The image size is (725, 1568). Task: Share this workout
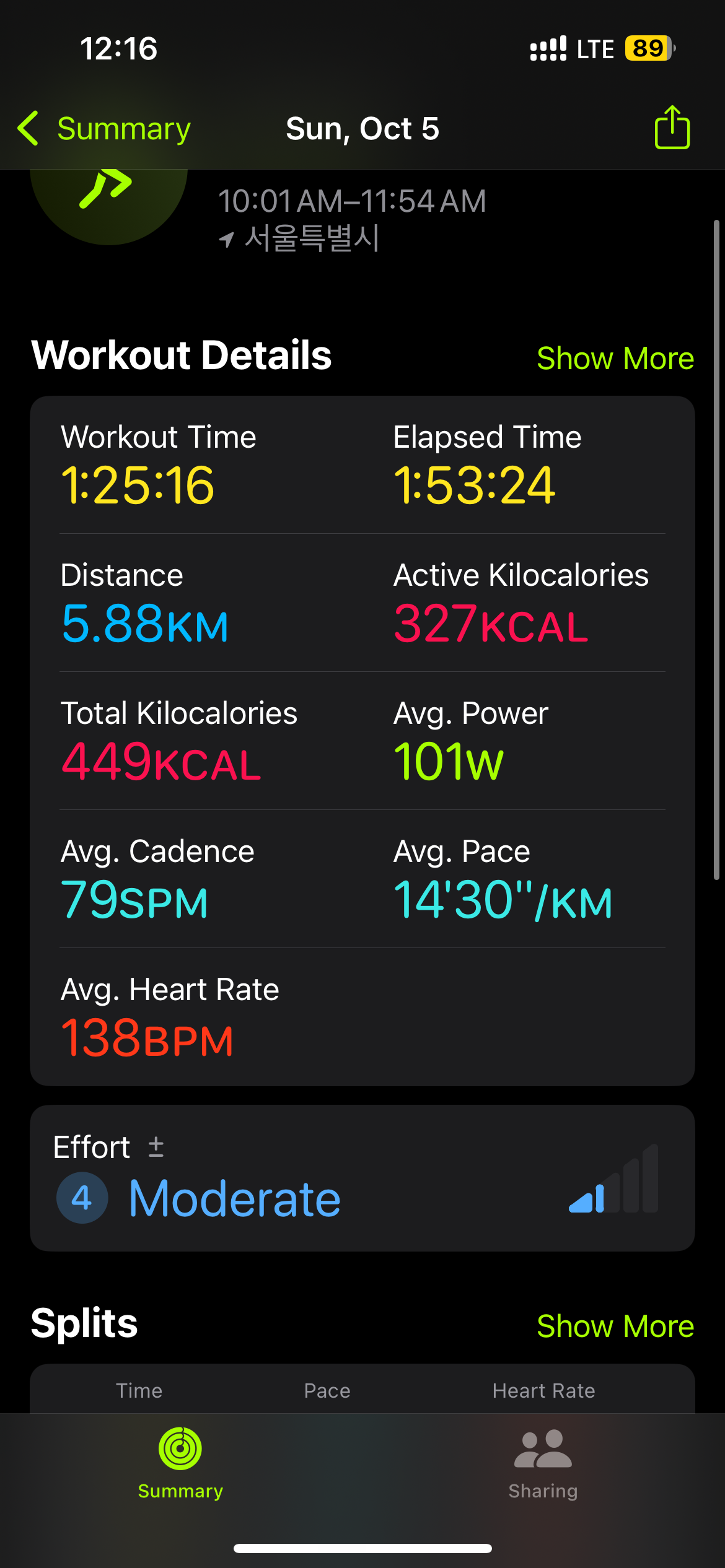[x=672, y=127]
